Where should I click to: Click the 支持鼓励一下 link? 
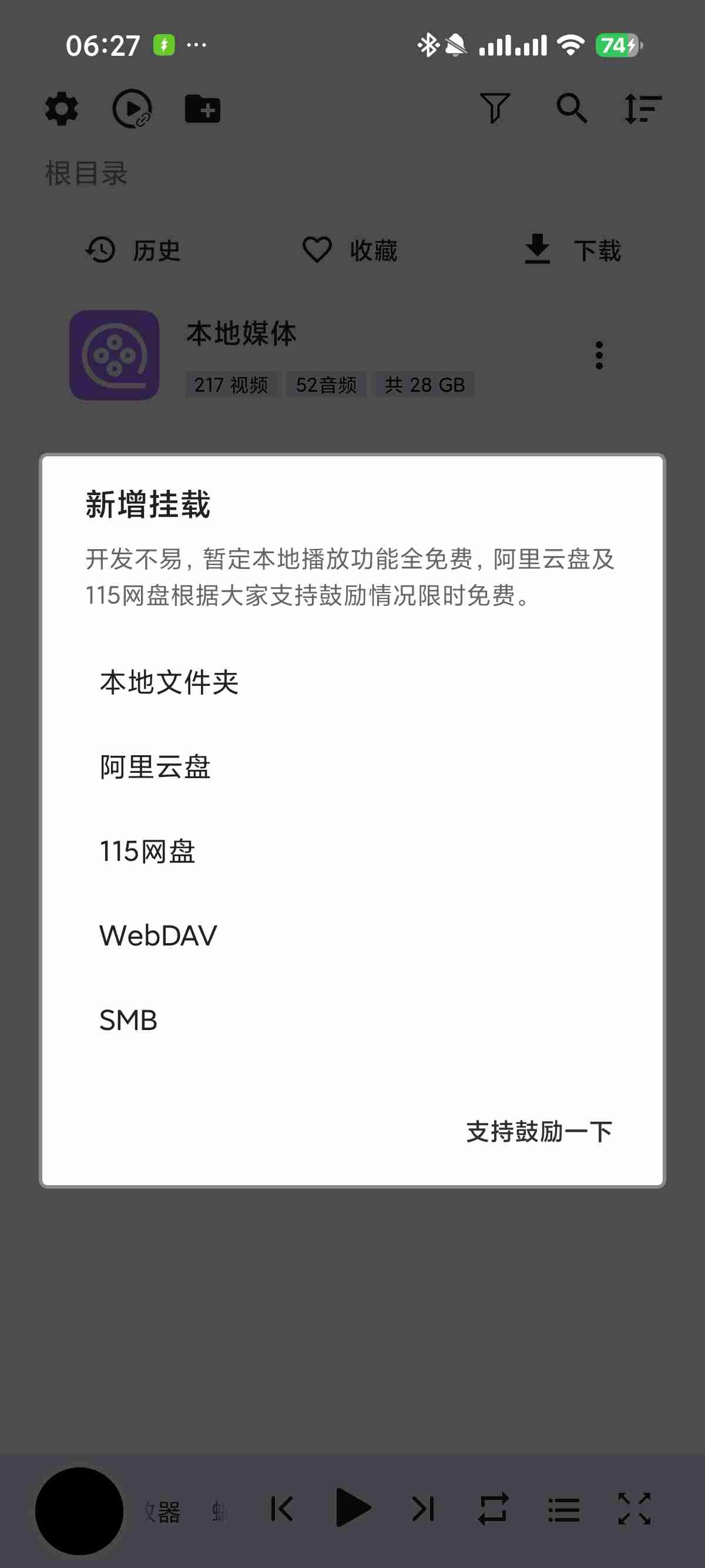[539, 1131]
